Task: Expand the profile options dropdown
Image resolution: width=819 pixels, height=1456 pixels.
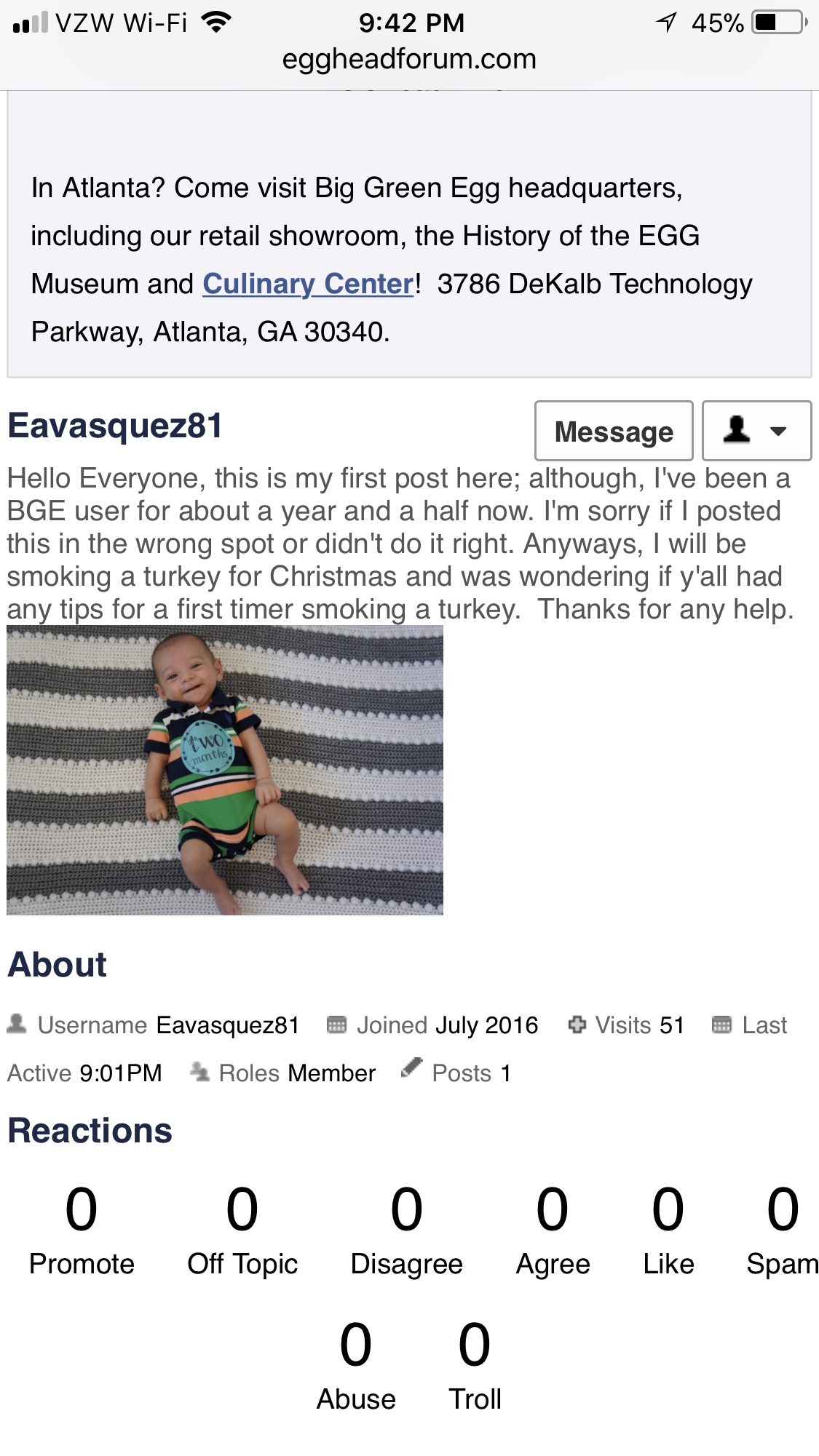Action: click(x=756, y=431)
